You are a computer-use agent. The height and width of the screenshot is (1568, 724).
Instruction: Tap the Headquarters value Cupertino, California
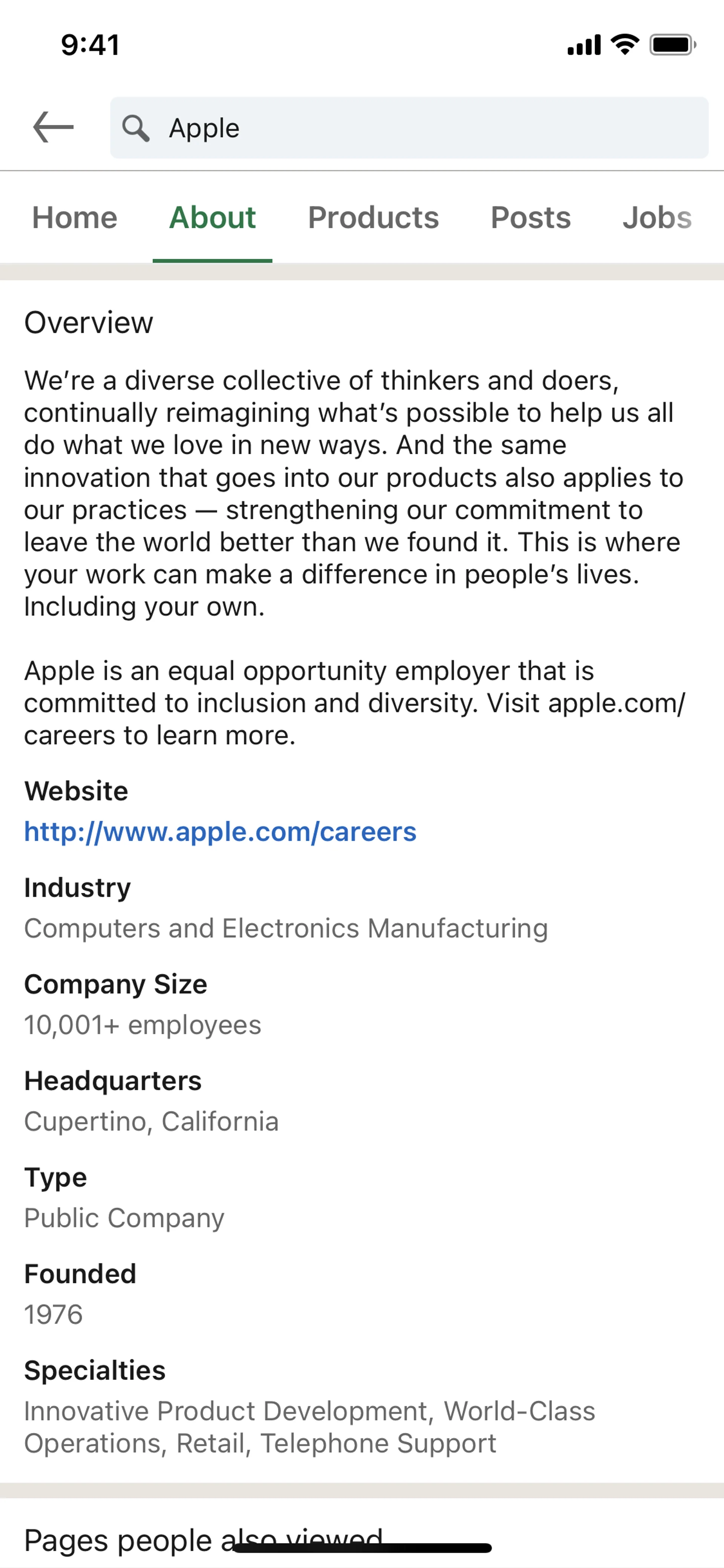[151, 1121]
